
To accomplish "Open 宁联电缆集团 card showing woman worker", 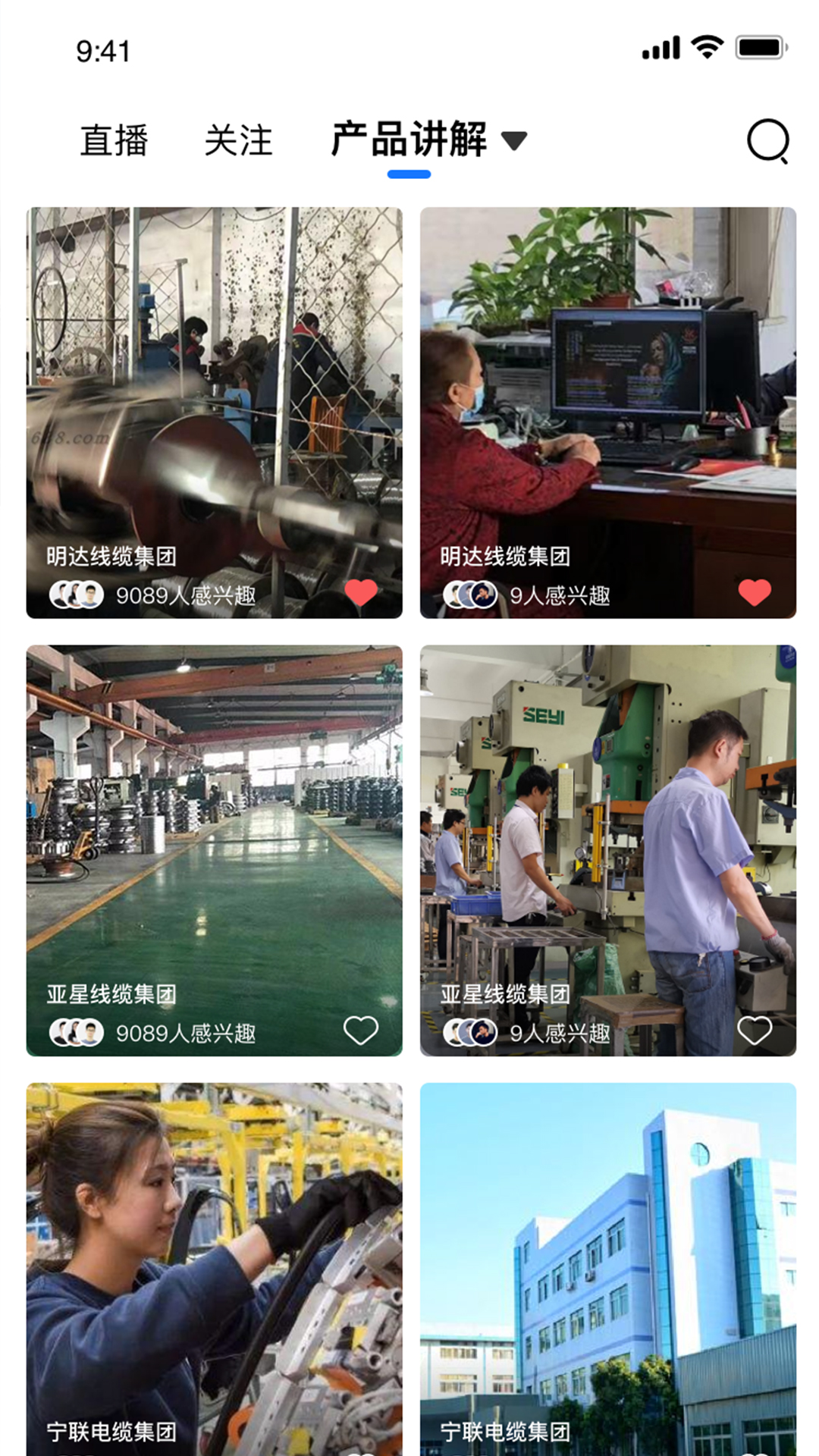I will [x=214, y=1266].
